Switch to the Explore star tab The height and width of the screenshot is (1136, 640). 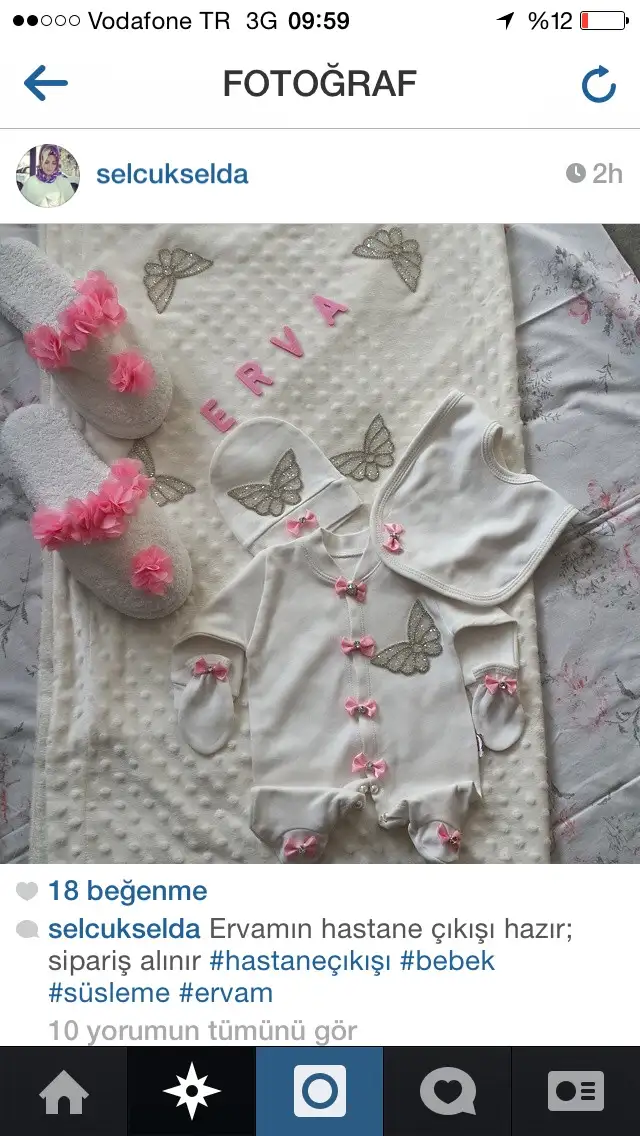coord(191,1092)
